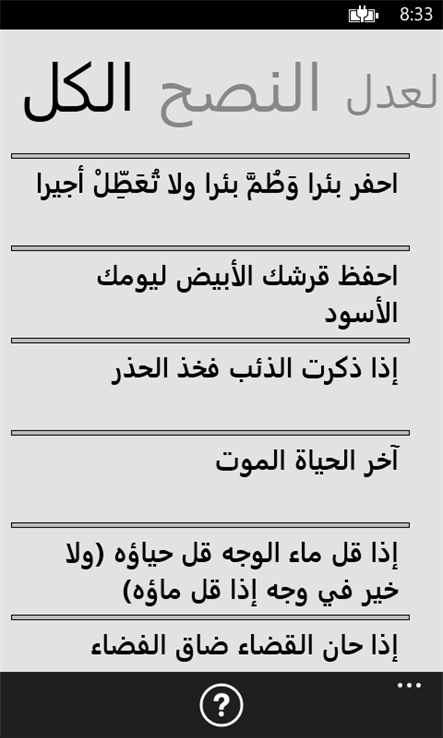This screenshot has width=443, height=738.
Task: Expand the app bar three-dots menu
Action: pos(409,686)
